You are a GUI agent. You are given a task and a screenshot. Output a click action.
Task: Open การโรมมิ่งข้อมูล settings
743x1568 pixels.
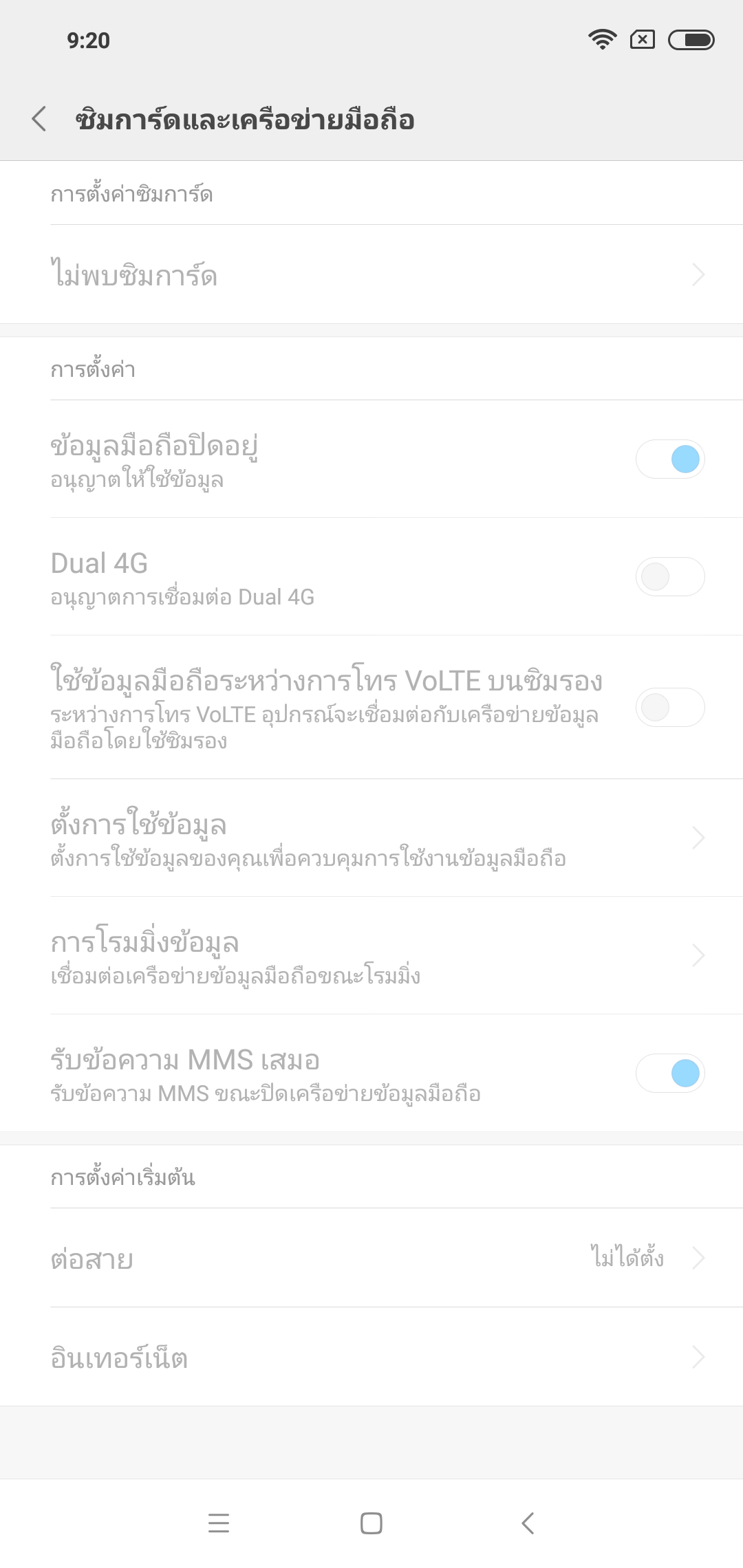(x=371, y=956)
